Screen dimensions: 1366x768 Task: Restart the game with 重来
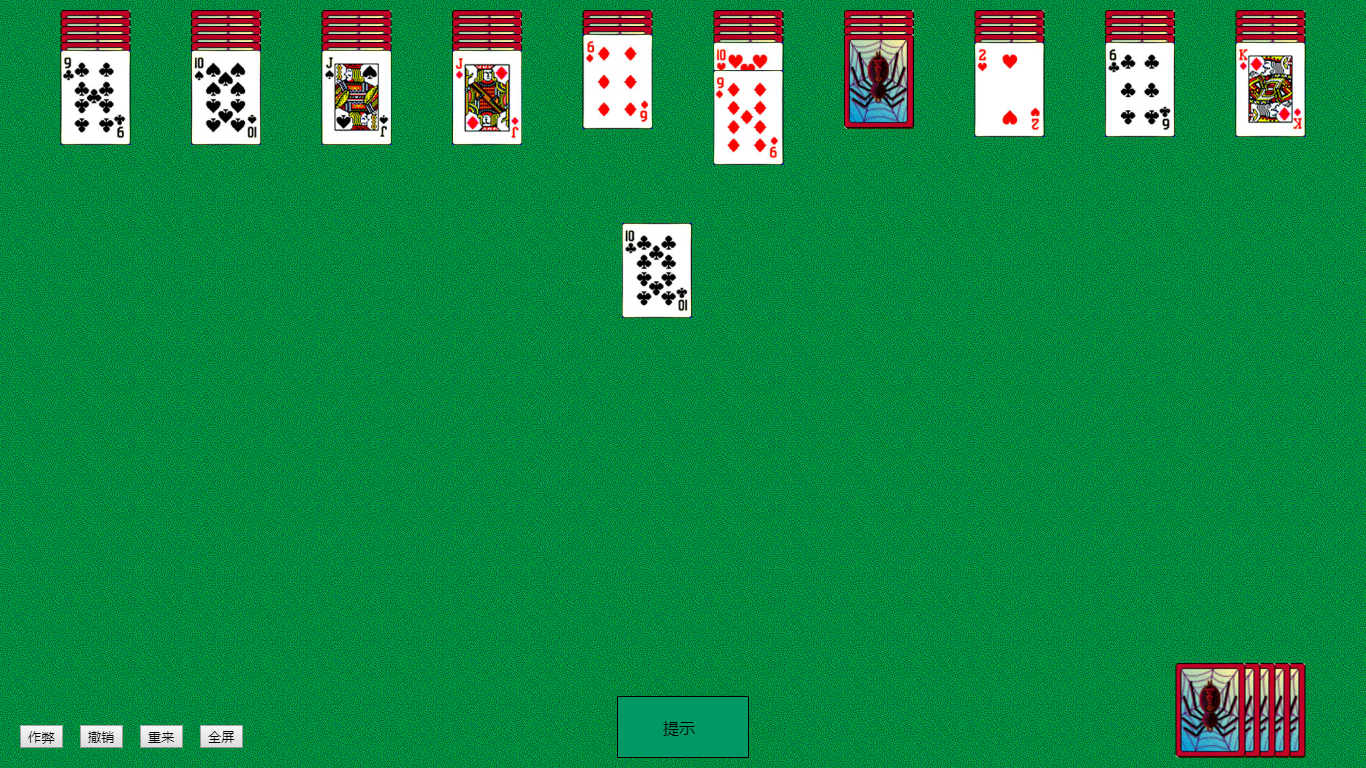tap(161, 737)
